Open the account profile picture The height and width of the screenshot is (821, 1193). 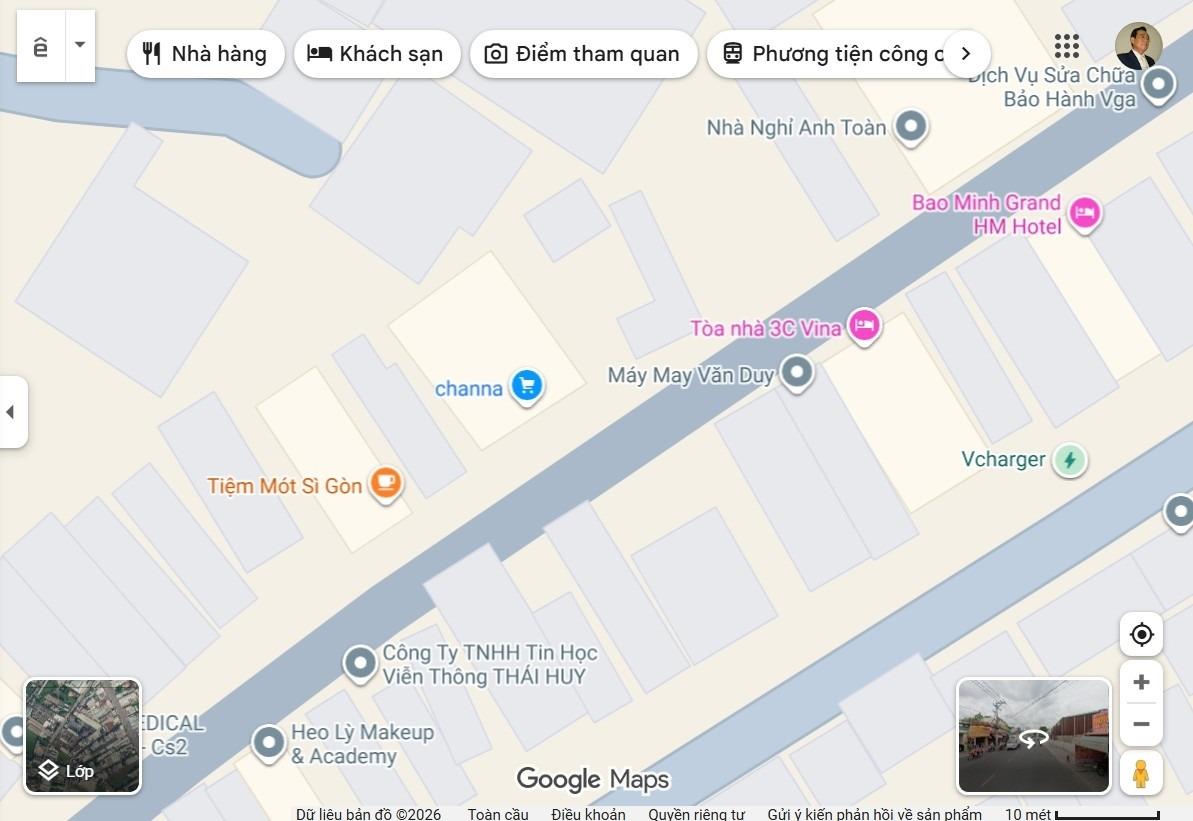1138,46
